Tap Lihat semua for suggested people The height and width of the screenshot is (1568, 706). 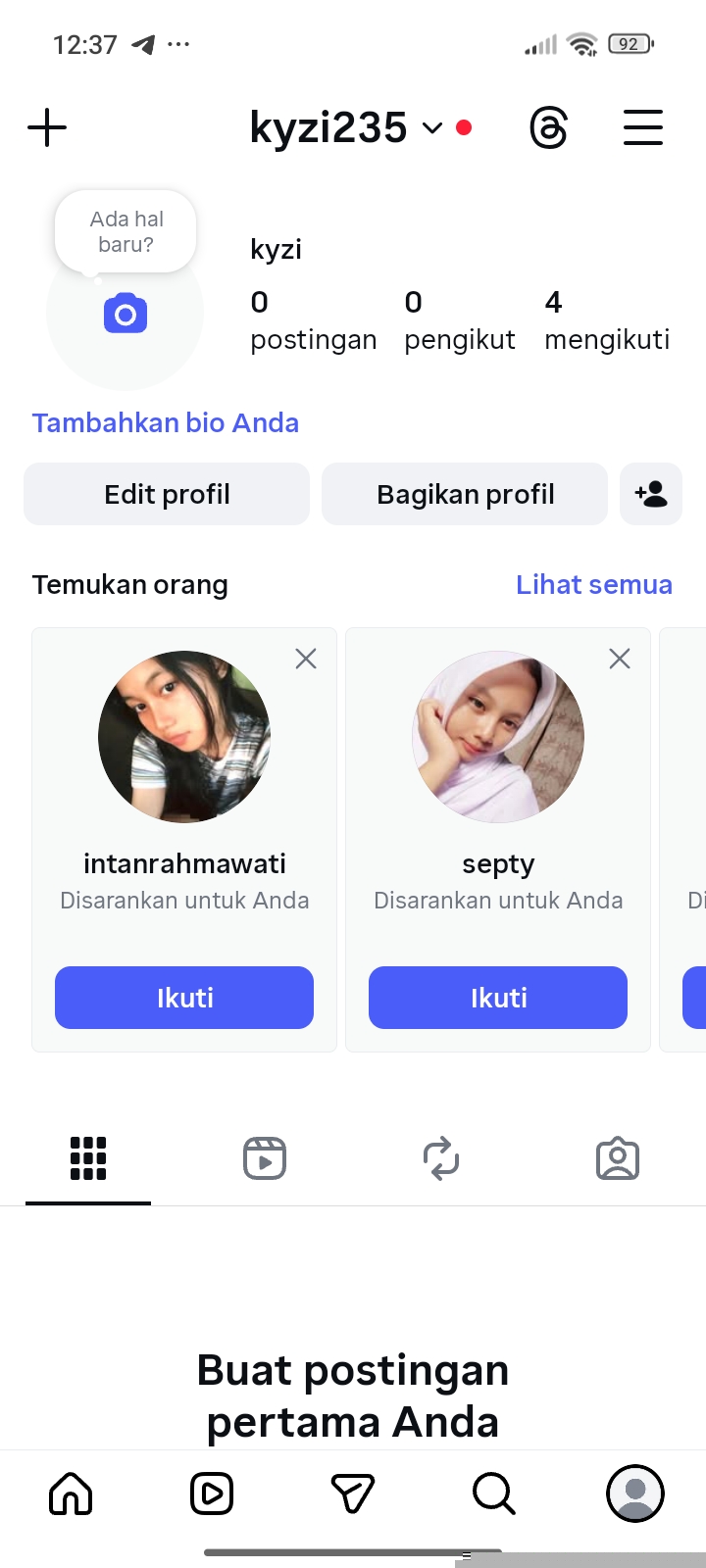click(594, 585)
